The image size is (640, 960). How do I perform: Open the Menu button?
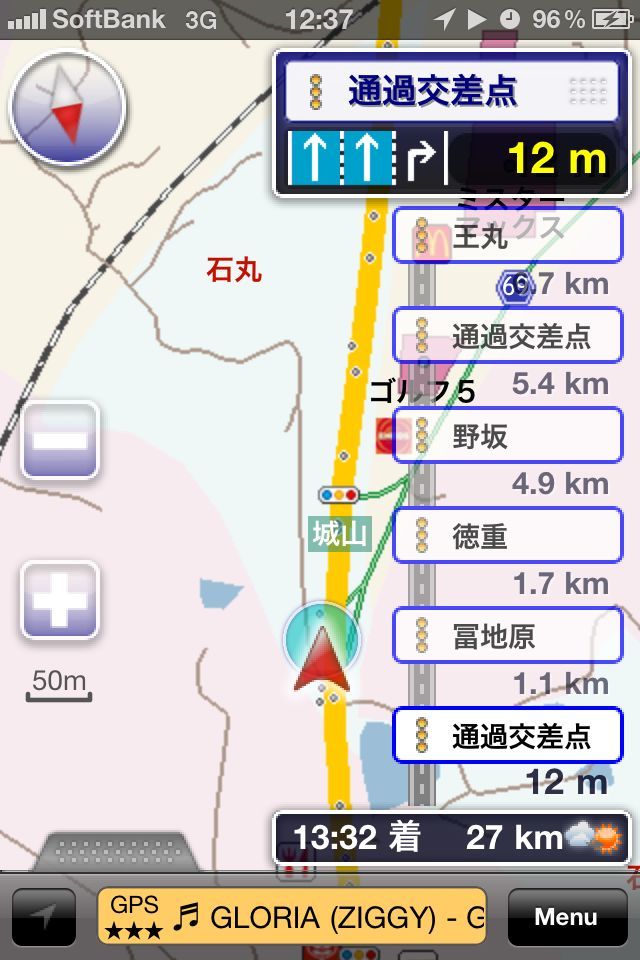click(566, 917)
